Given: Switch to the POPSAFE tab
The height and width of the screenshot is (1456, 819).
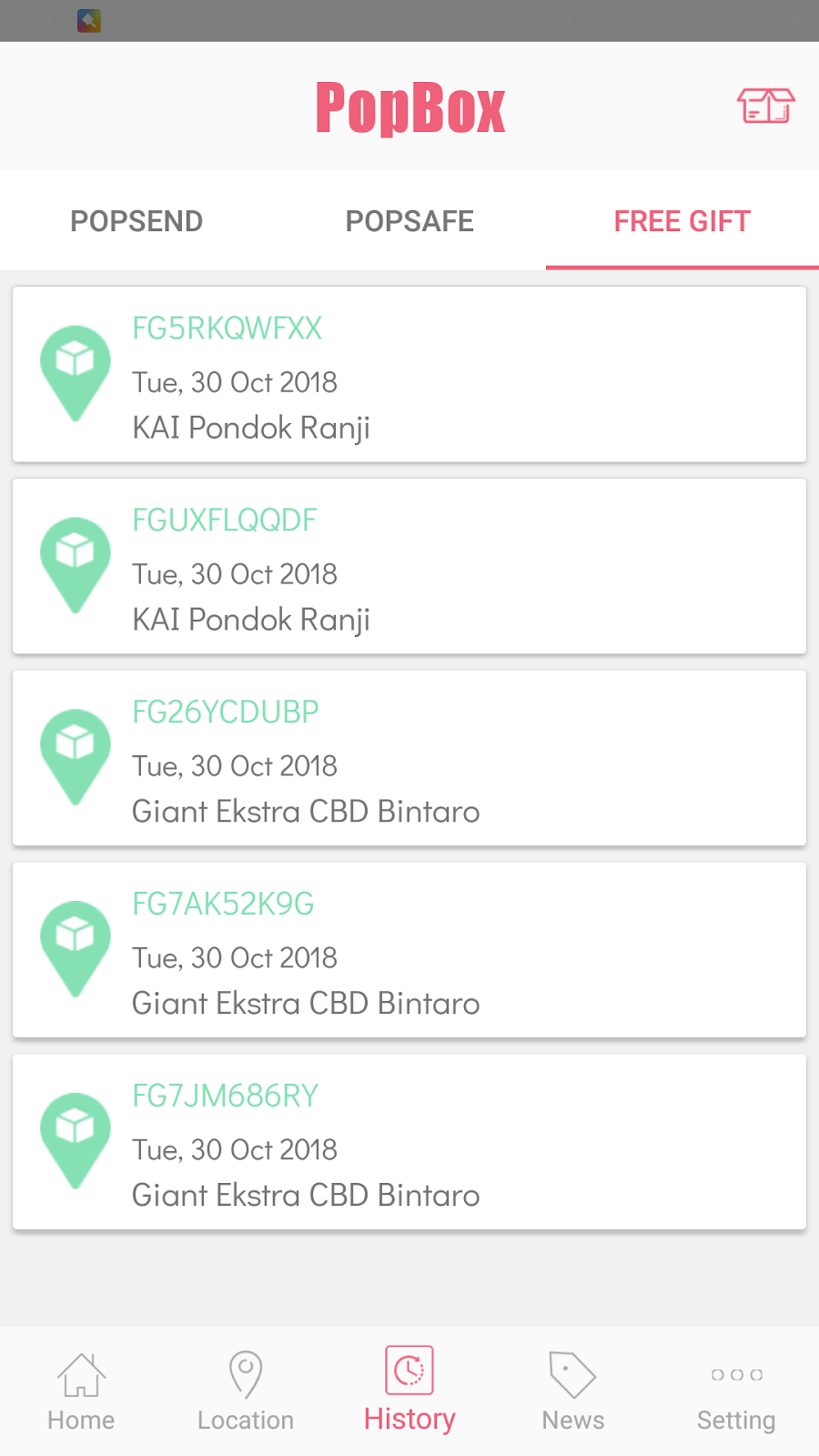Looking at the screenshot, I should (x=409, y=220).
